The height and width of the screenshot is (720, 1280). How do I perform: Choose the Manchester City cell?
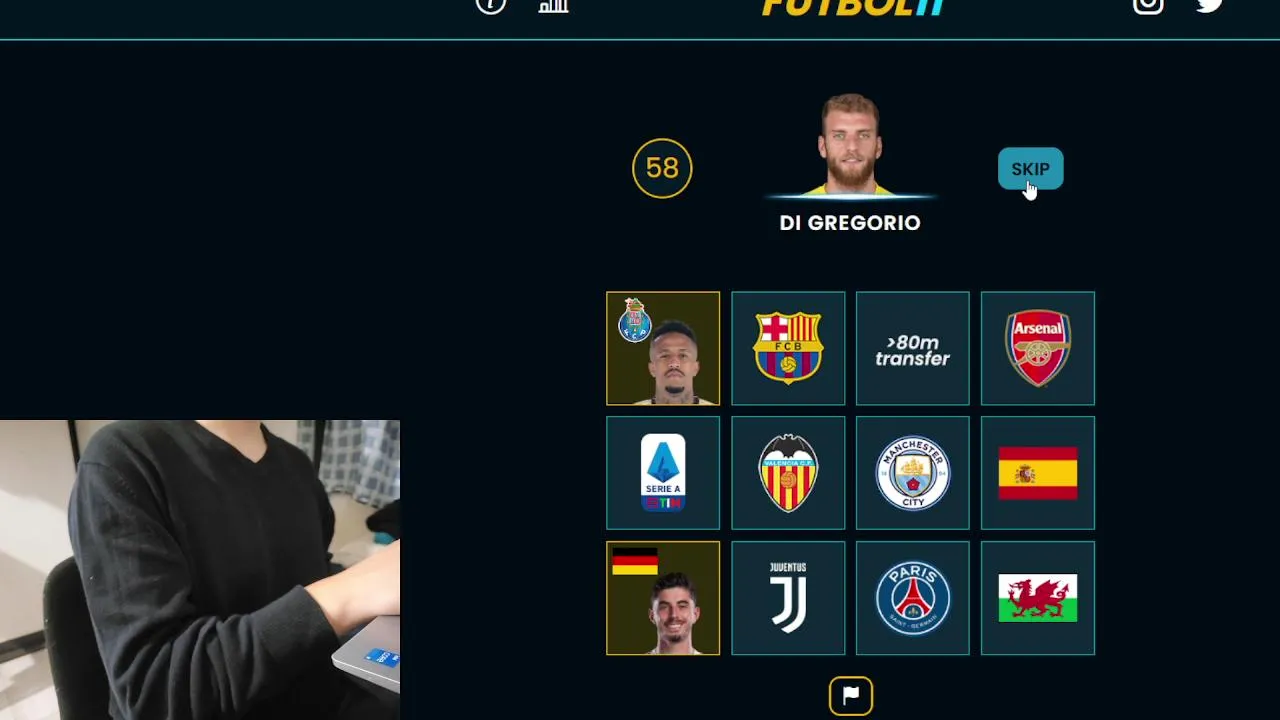(x=913, y=473)
